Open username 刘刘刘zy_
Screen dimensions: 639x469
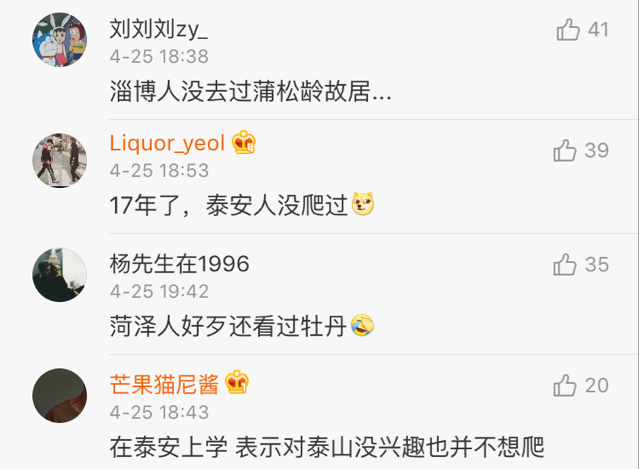click(x=158, y=29)
